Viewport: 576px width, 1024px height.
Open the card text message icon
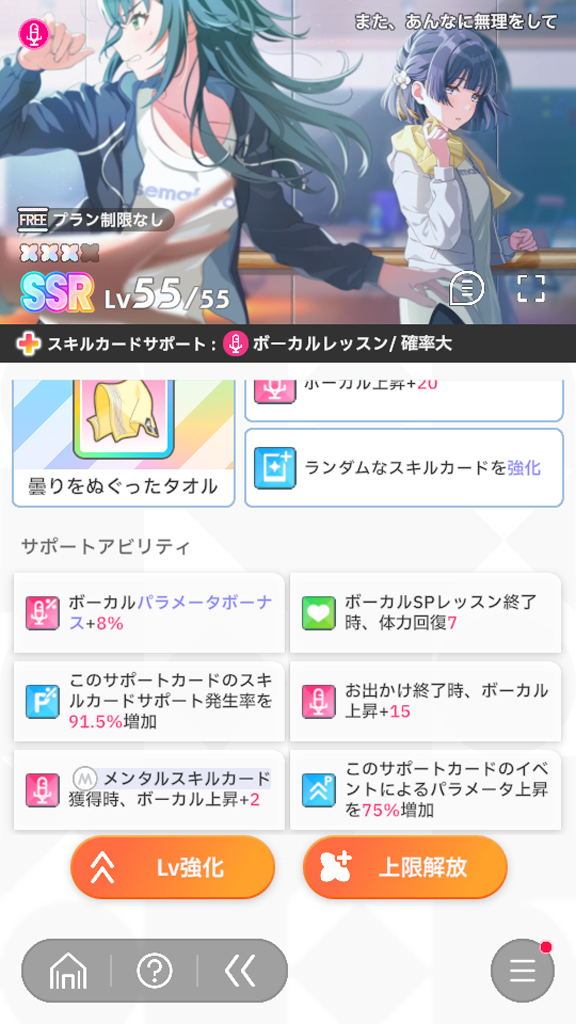click(467, 288)
